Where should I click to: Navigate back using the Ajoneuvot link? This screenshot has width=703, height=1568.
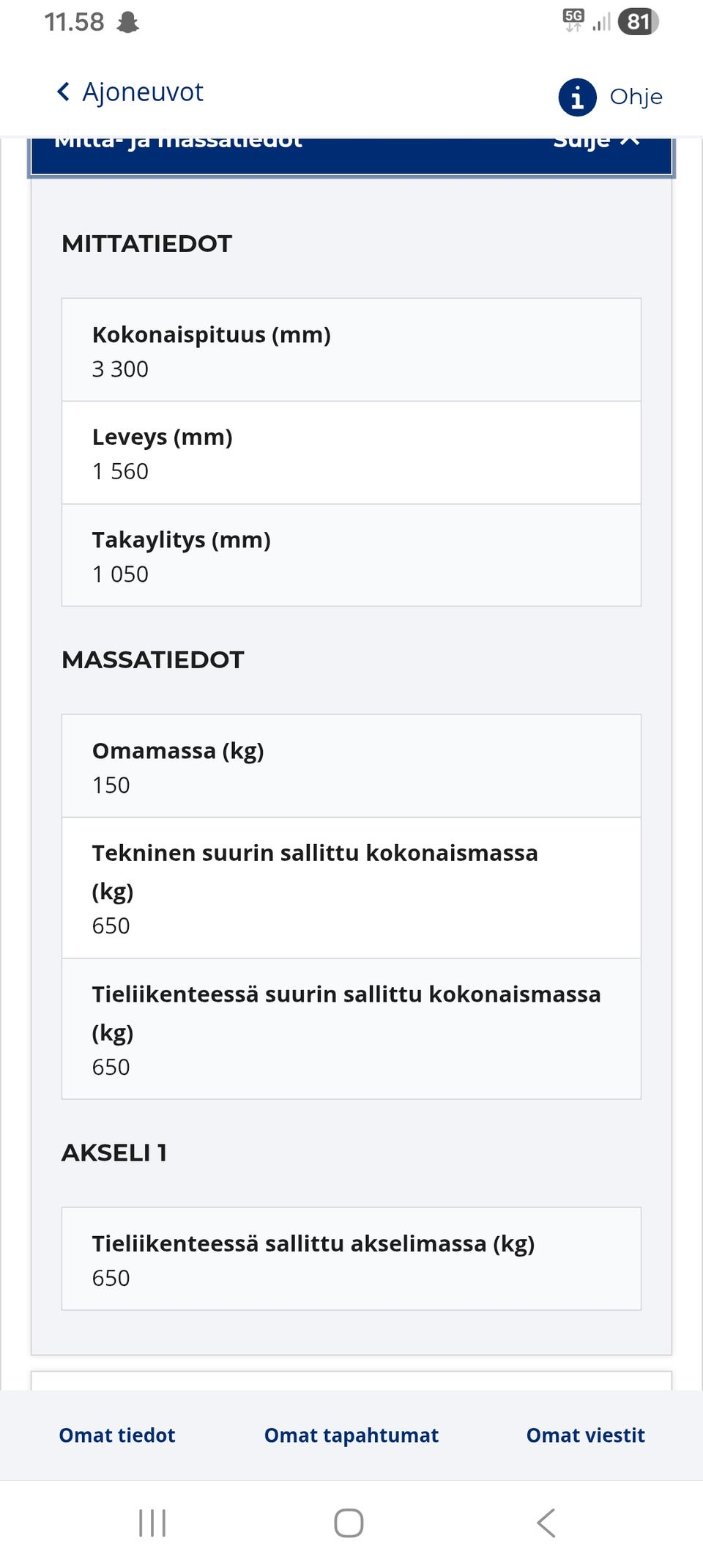point(144,92)
